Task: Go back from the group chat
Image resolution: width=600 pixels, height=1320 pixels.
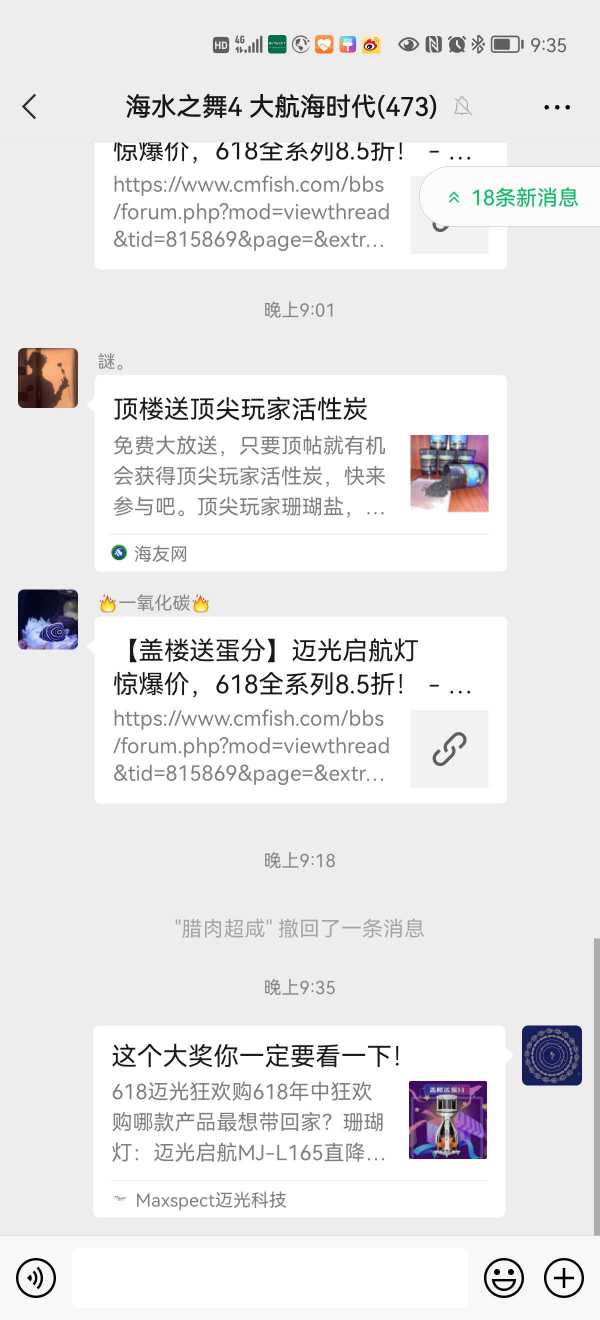Action: pos(29,107)
